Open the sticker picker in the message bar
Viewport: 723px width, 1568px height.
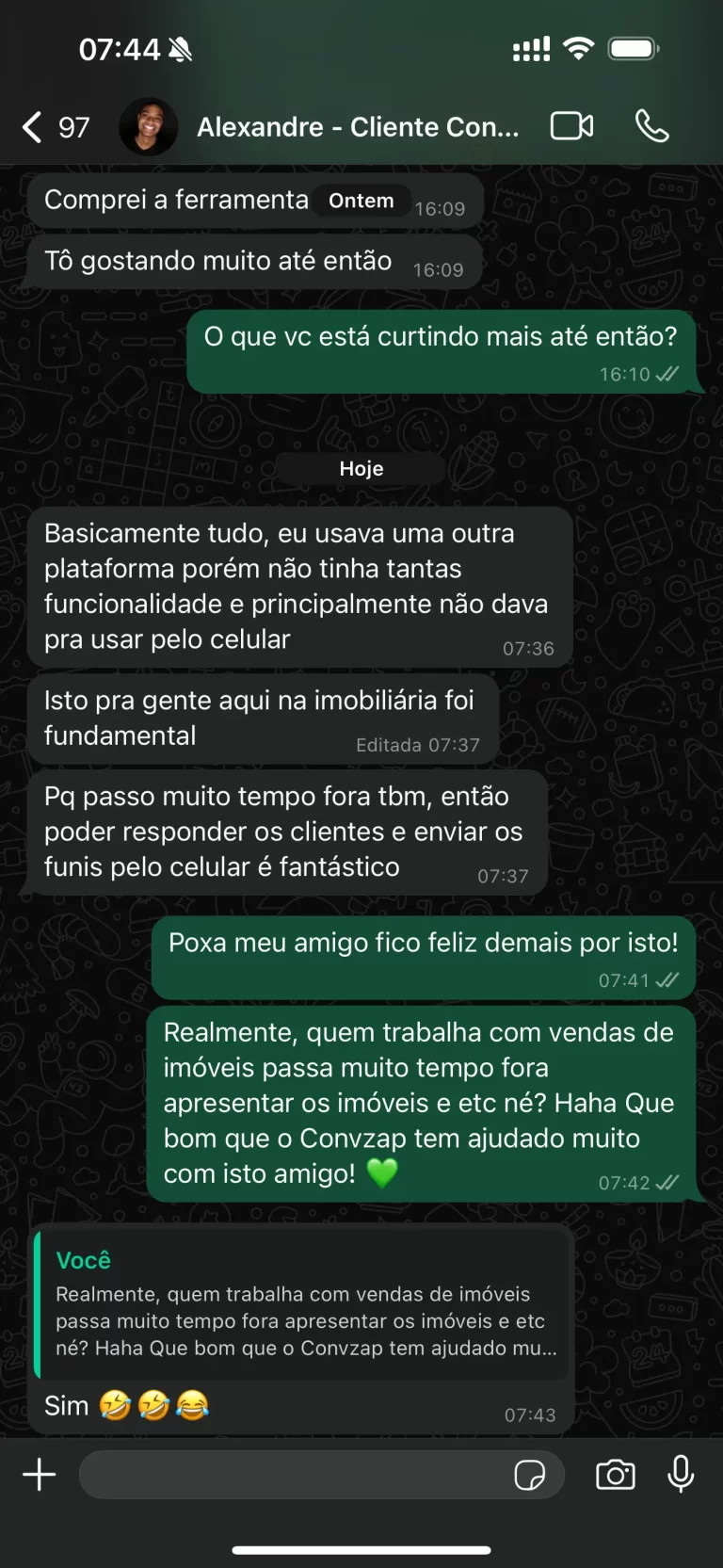(x=528, y=1474)
